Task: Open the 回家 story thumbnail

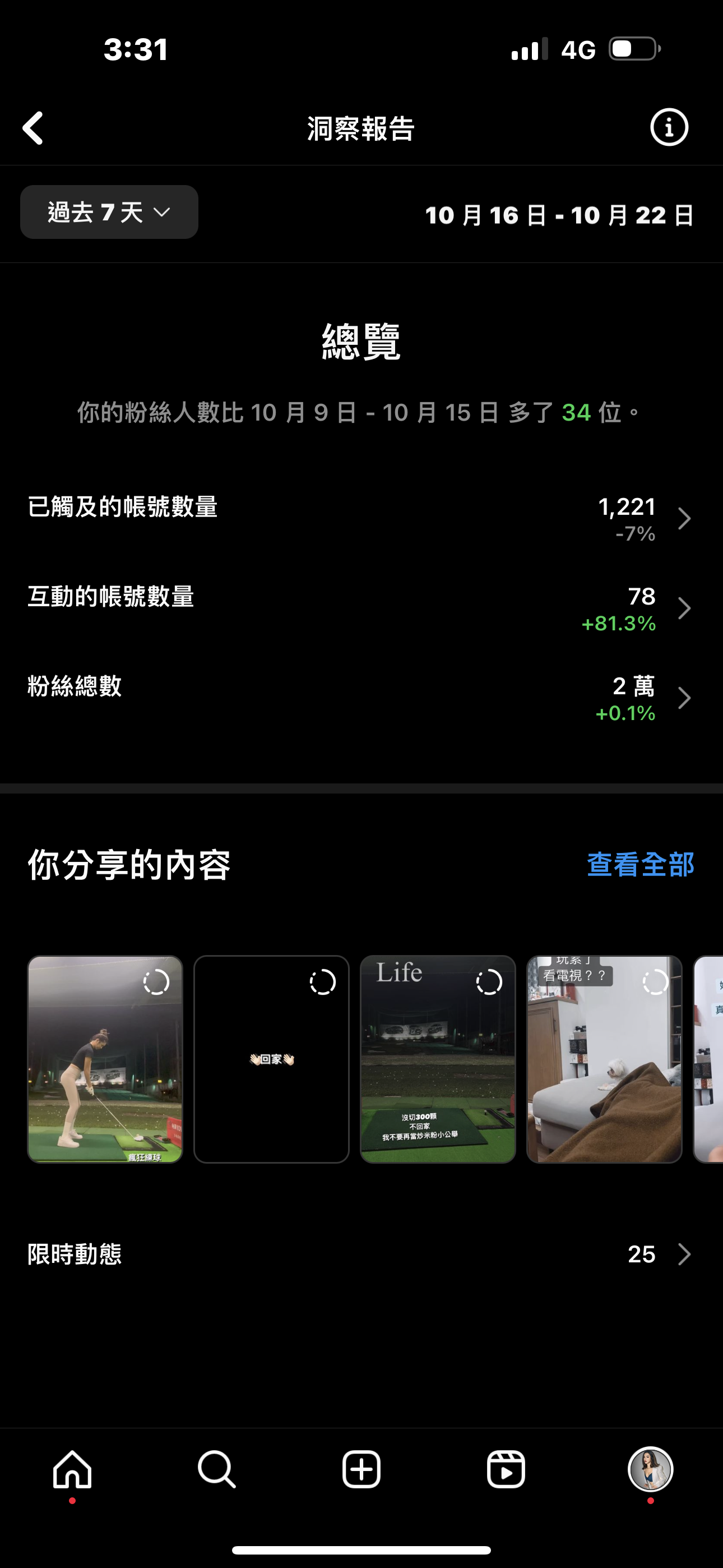Action: point(271,1059)
